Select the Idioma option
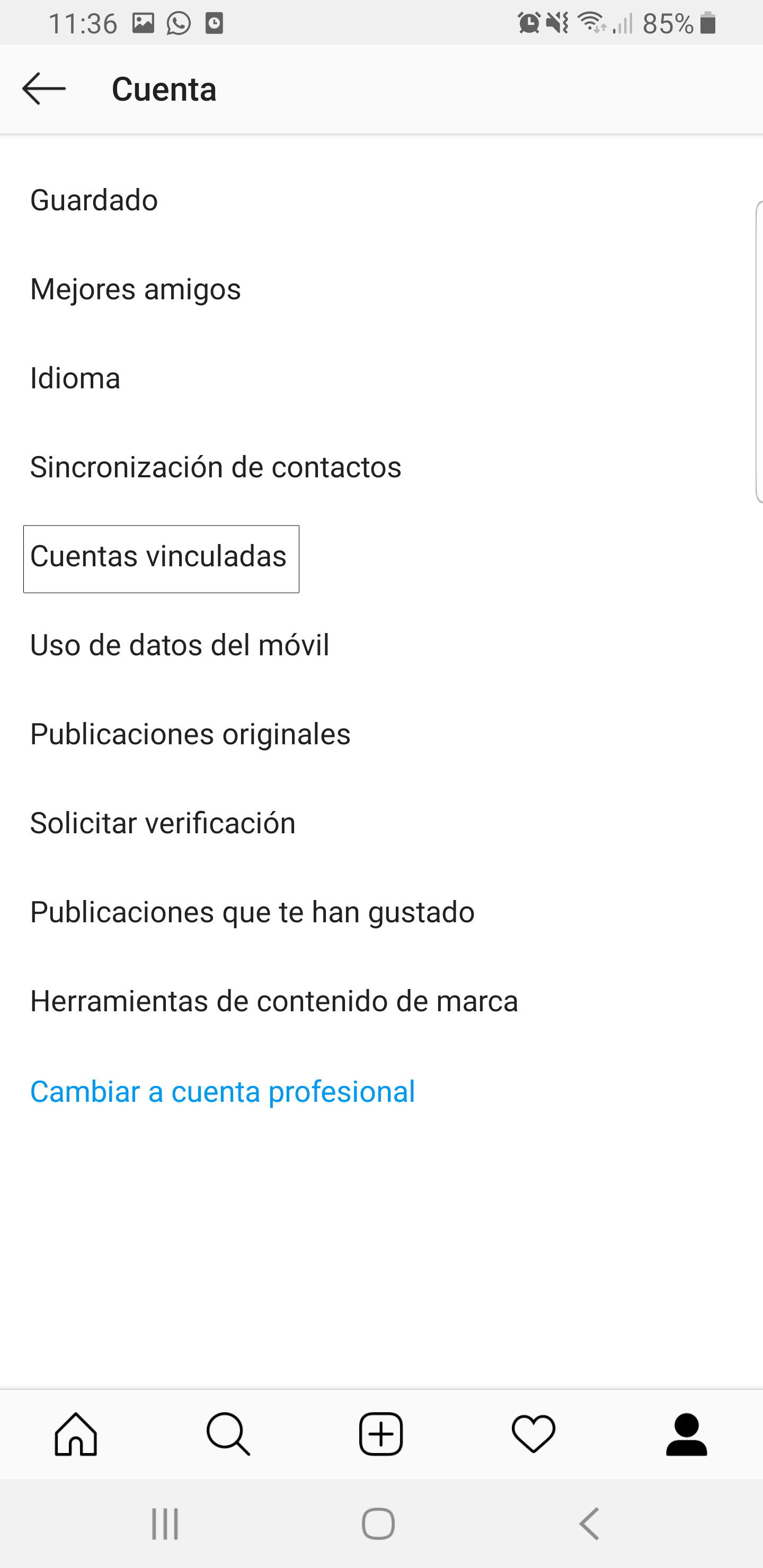This screenshot has width=763, height=1568. (x=381, y=378)
